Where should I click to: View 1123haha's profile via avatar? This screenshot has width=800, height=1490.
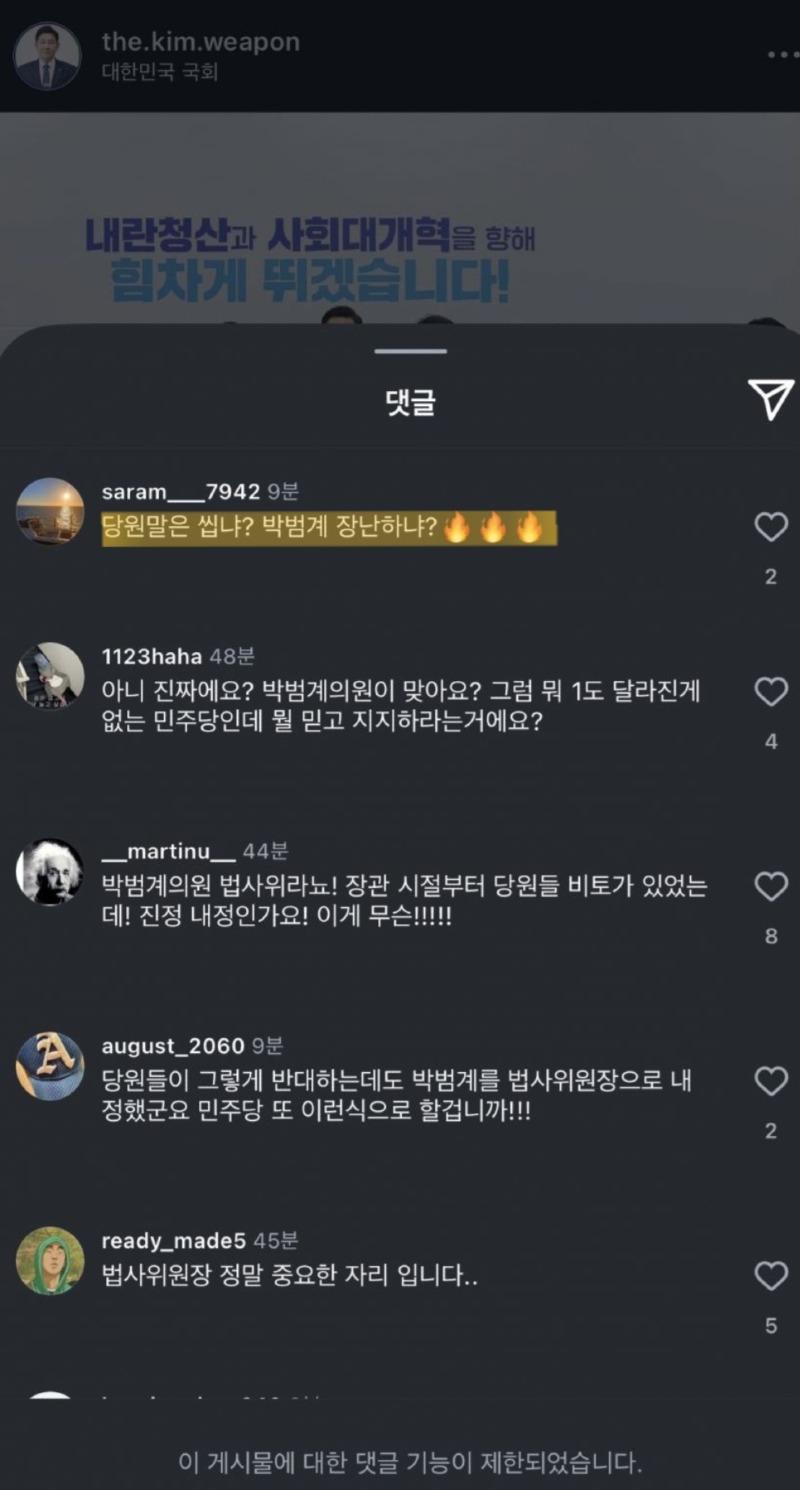tap(50, 675)
